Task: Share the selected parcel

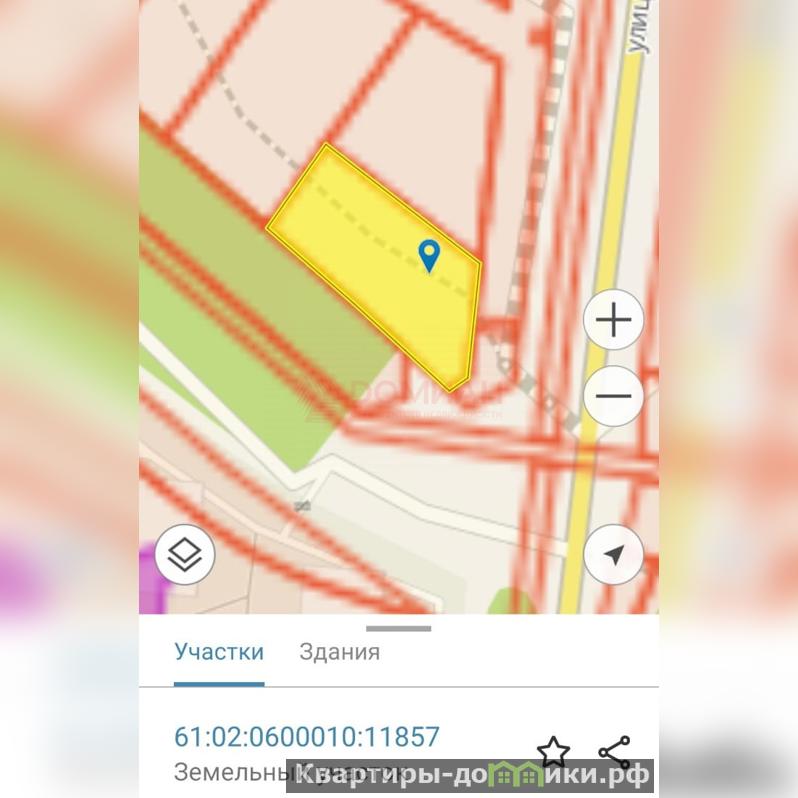Action: tap(614, 751)
